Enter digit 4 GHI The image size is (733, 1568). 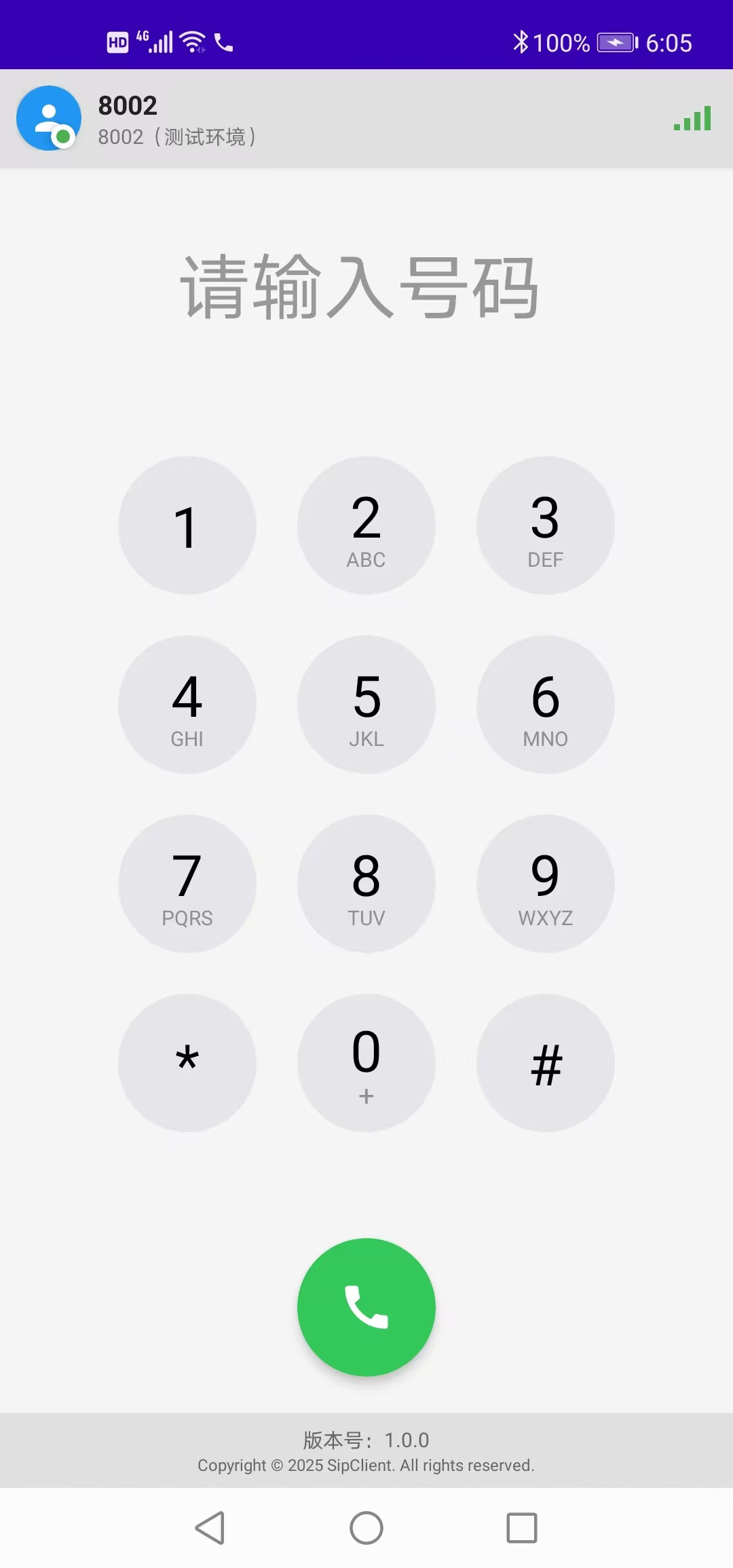click(187, 705)
